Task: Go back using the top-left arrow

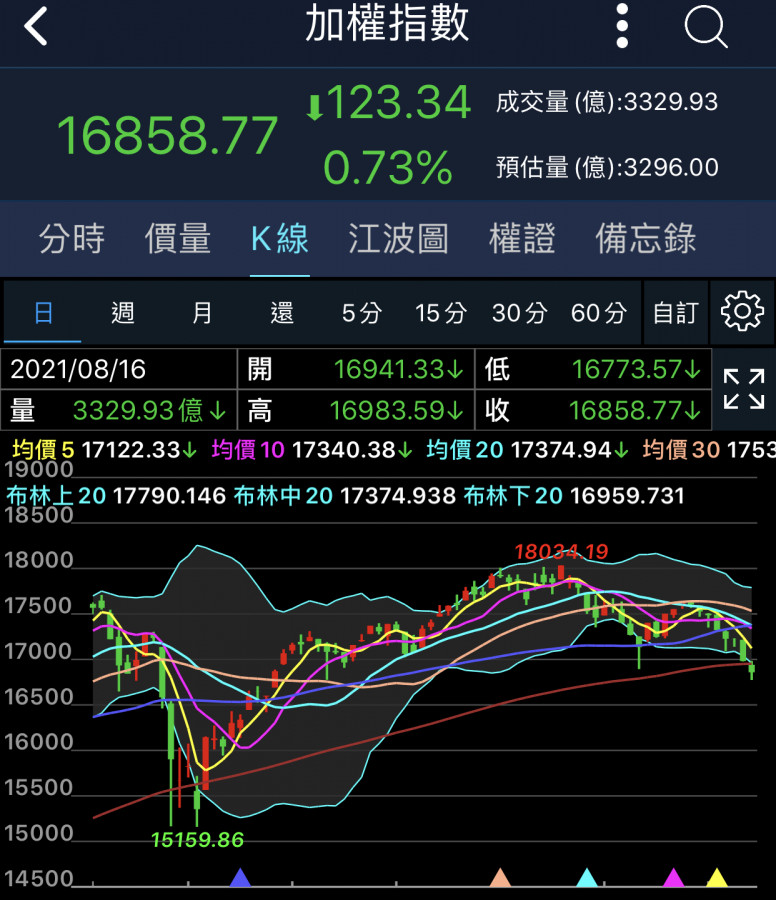Action: pyautogui.click(x=36, y=27)
